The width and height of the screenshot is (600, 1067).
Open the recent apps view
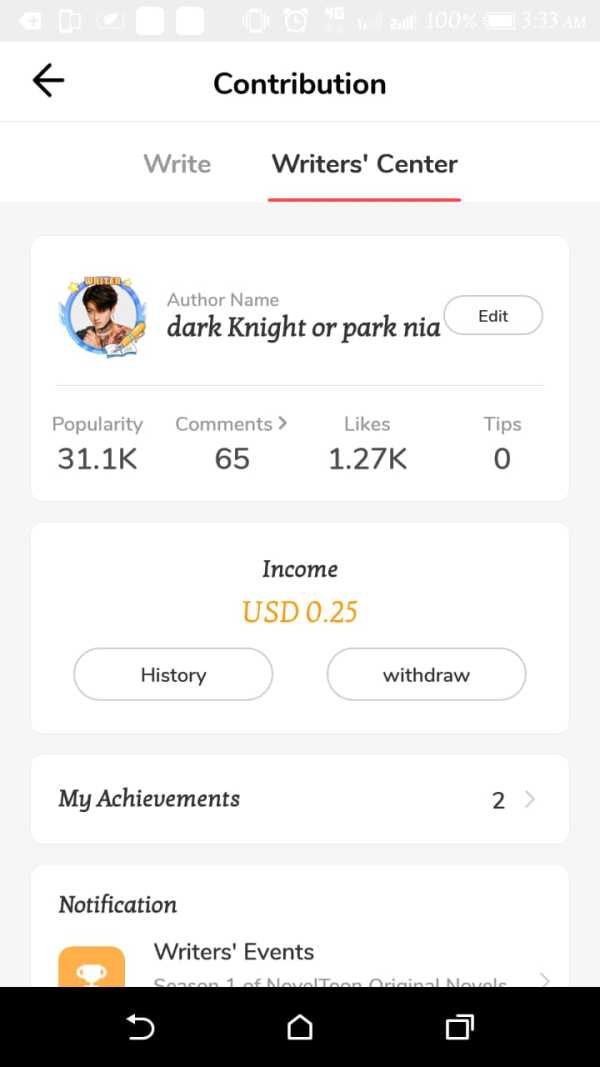point(459,1027)
